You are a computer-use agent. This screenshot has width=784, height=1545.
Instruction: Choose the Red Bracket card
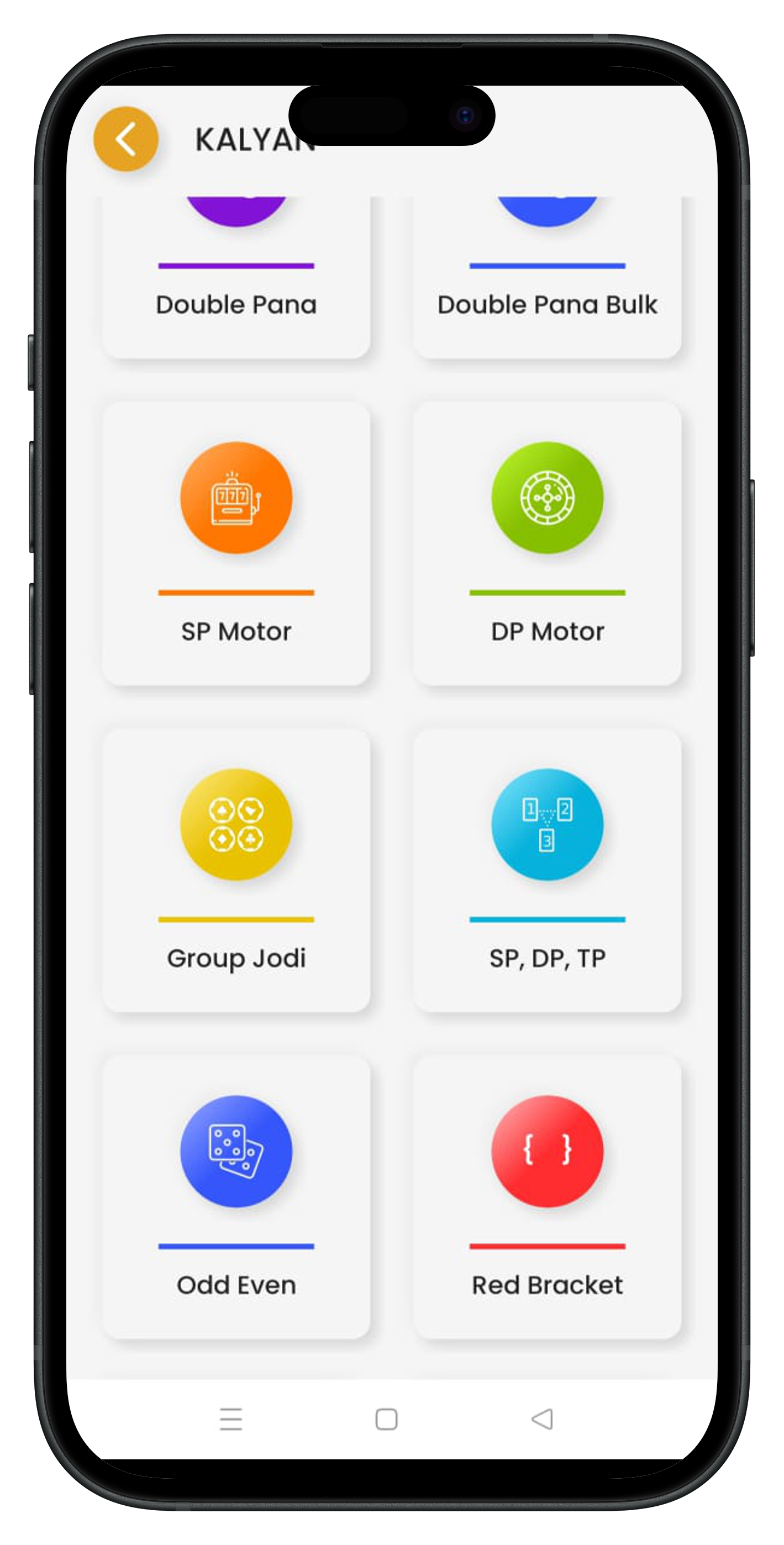pos(547,1197)
